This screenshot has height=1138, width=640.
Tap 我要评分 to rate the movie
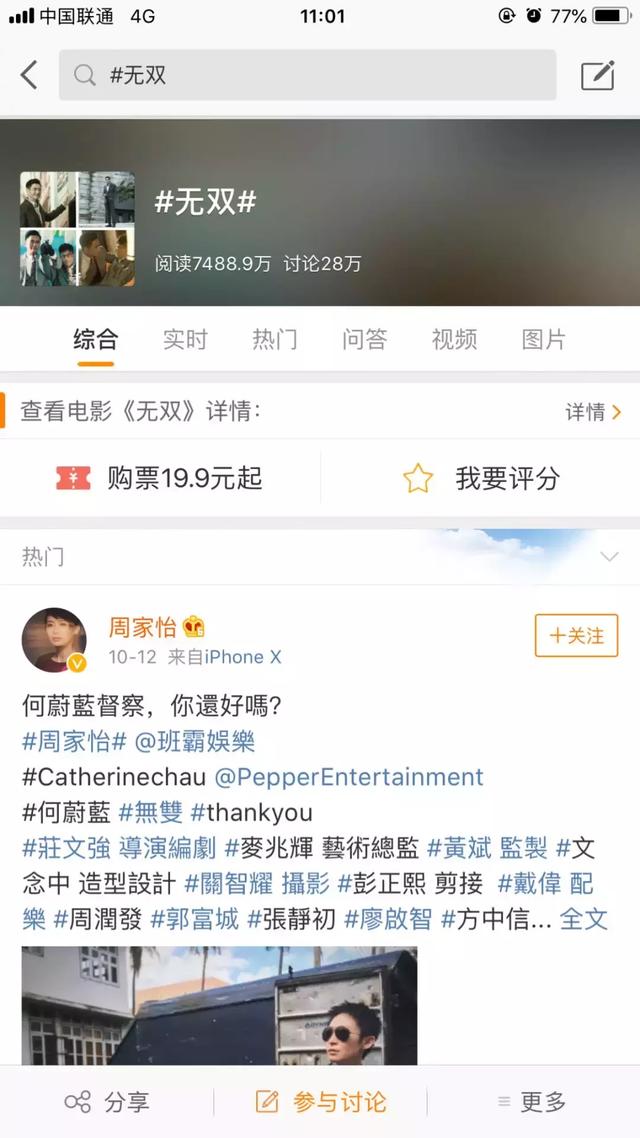point(481,479)
